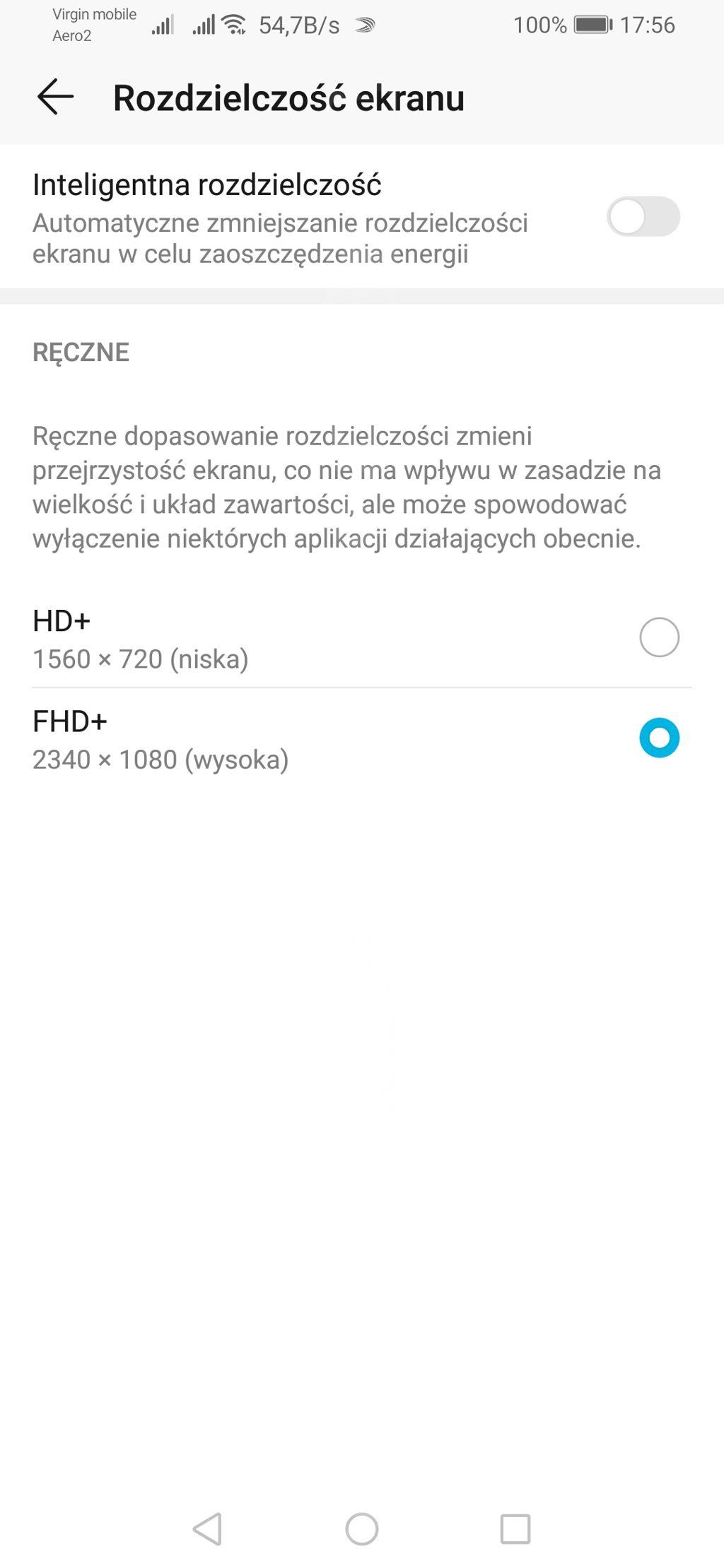The width and height of the screenshot is (724, 1568).
Task: Select HD+ 1560 × 720 resolution
Action: tap(659, 637)
